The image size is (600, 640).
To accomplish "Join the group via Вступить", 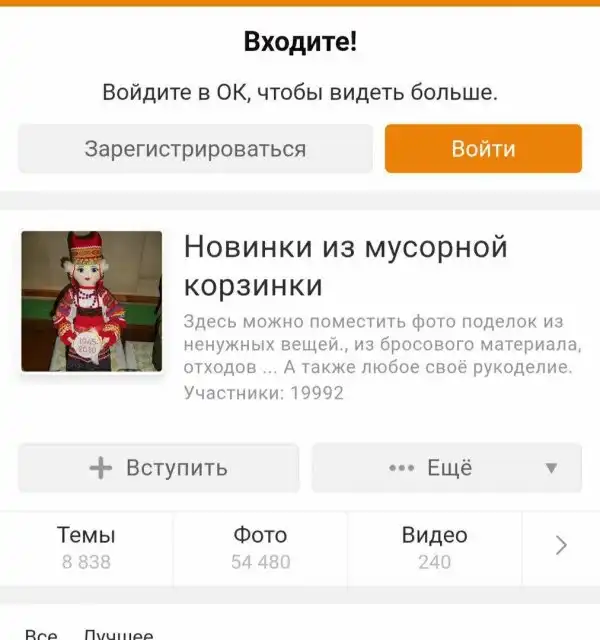I will (x=159, y=468).
